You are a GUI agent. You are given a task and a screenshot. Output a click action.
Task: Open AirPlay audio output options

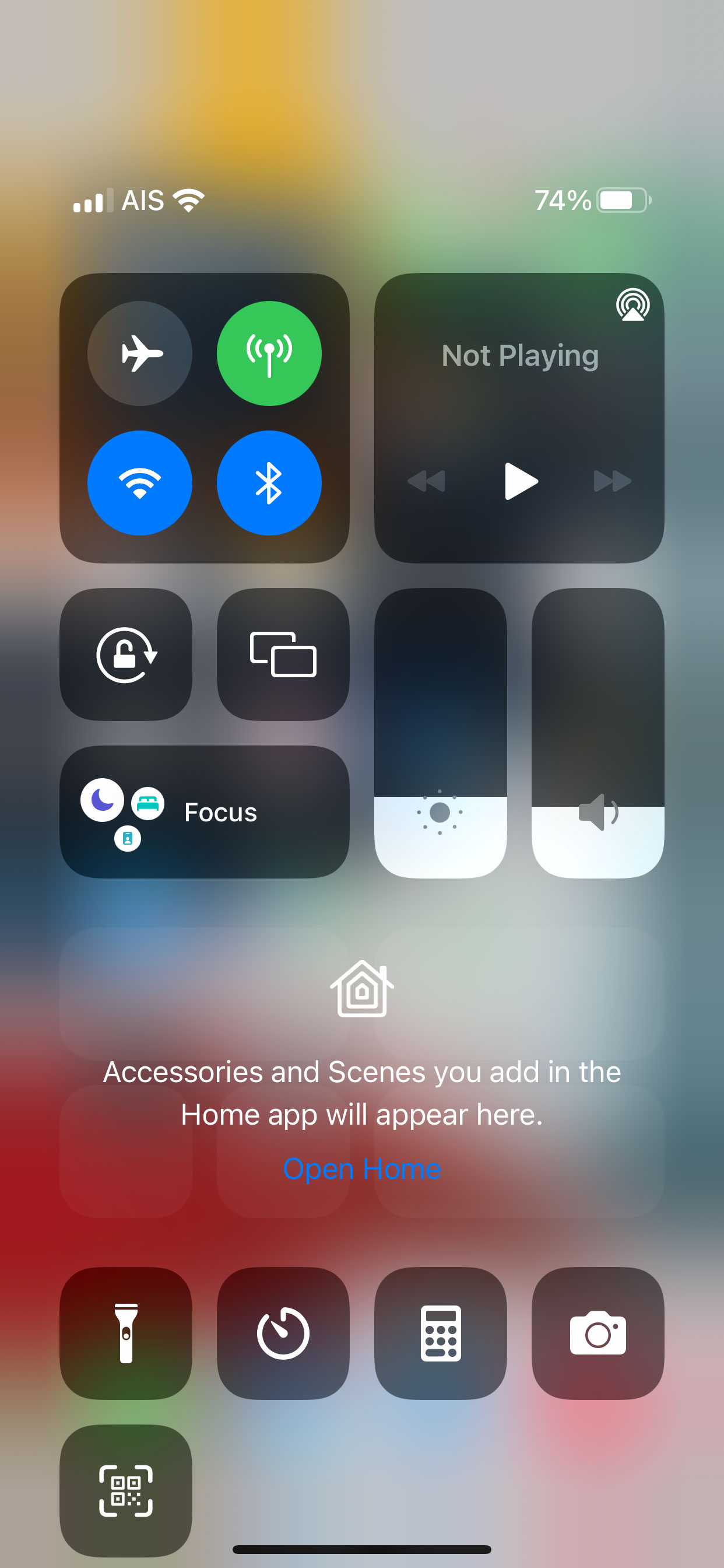632,305
